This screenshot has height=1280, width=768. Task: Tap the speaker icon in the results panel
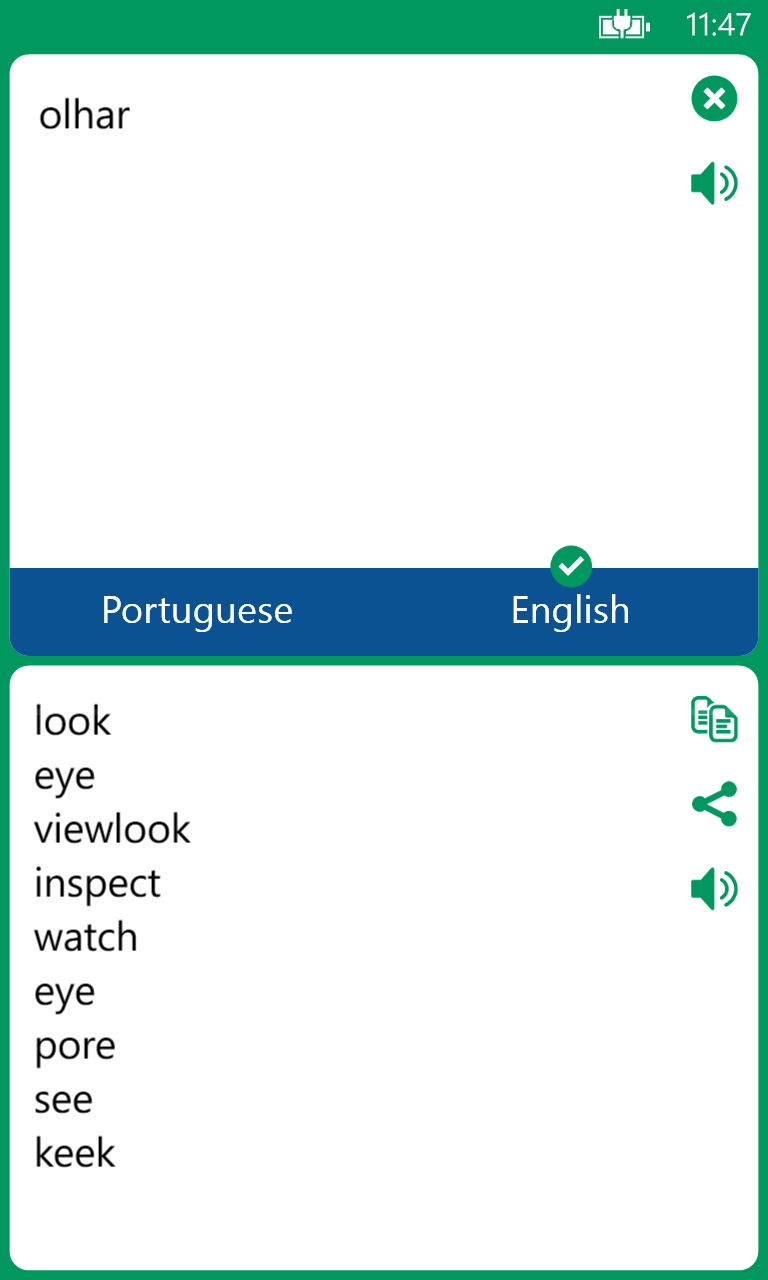713,887
